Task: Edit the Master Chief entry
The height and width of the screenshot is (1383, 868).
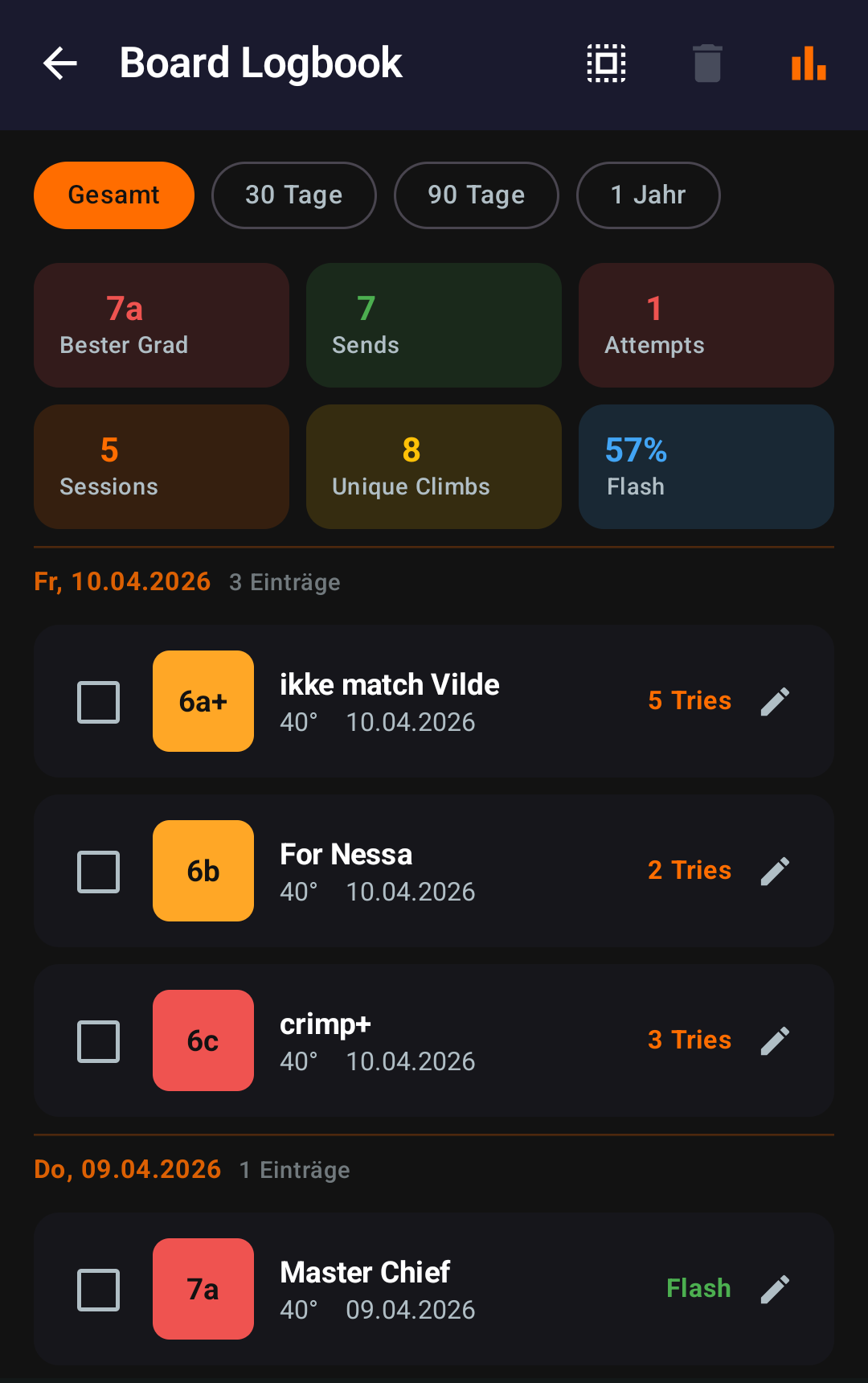Action: click(775, 1289)
